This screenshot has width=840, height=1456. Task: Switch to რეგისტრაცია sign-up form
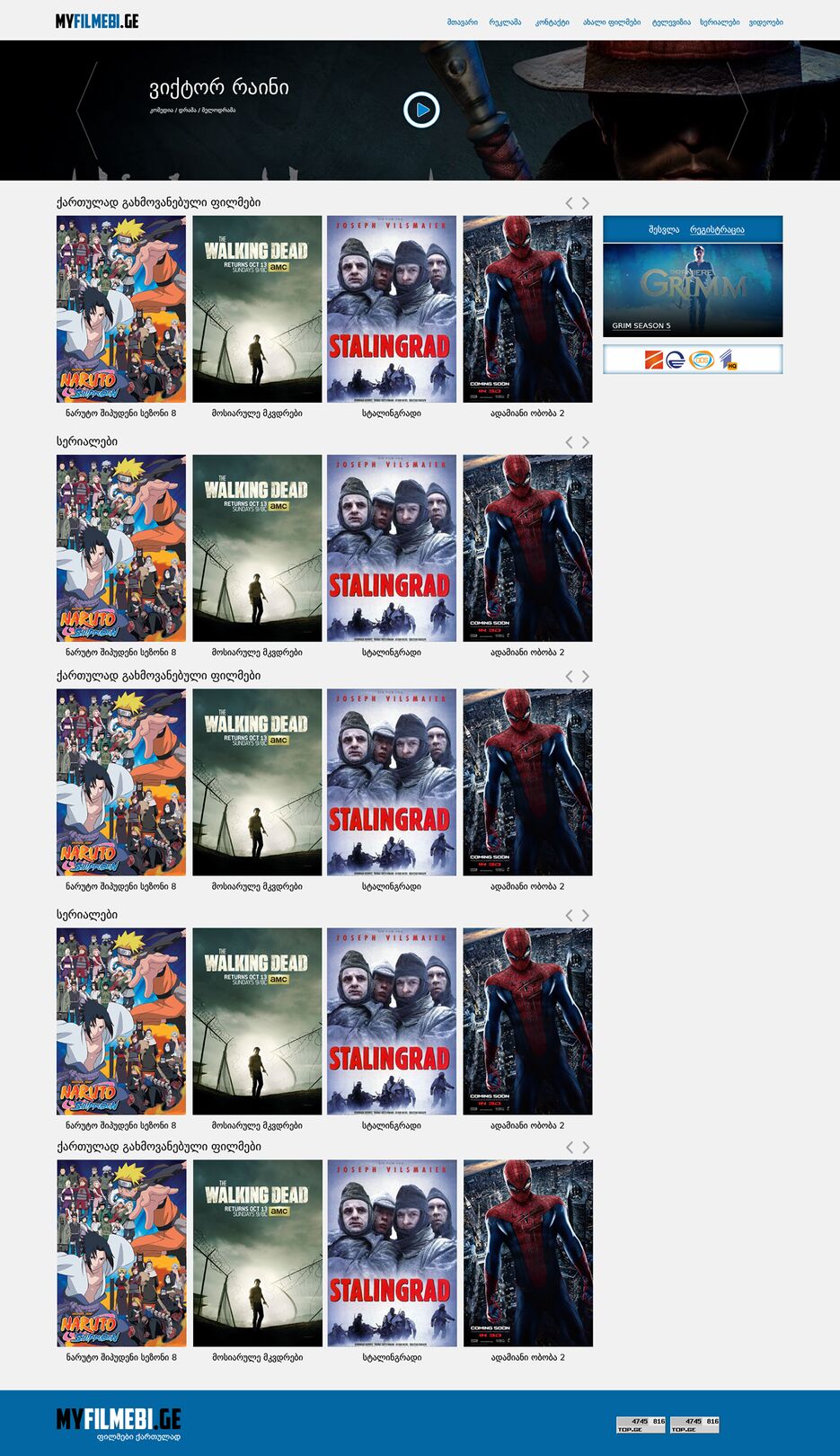pos(717,229)
